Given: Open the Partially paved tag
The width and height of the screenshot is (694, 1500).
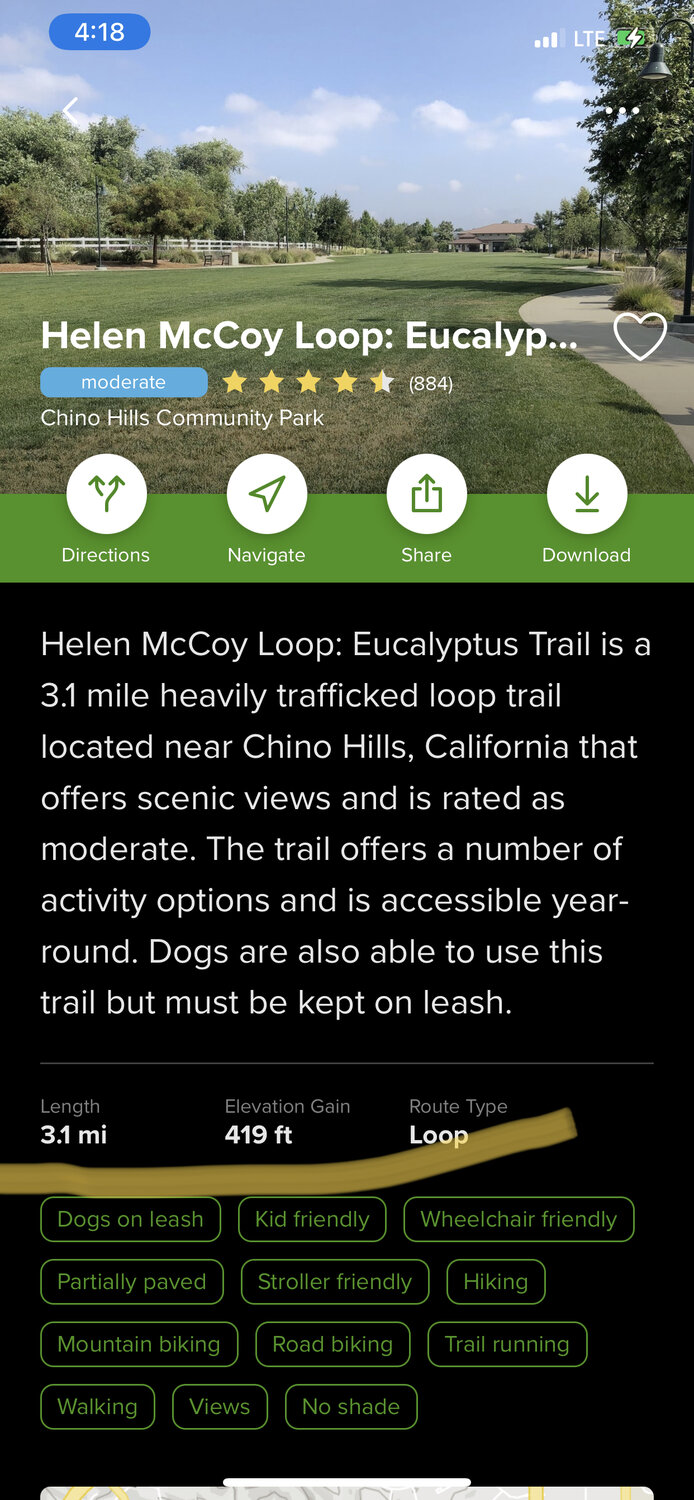Looking at the screenshot, I should [132, 1282].
